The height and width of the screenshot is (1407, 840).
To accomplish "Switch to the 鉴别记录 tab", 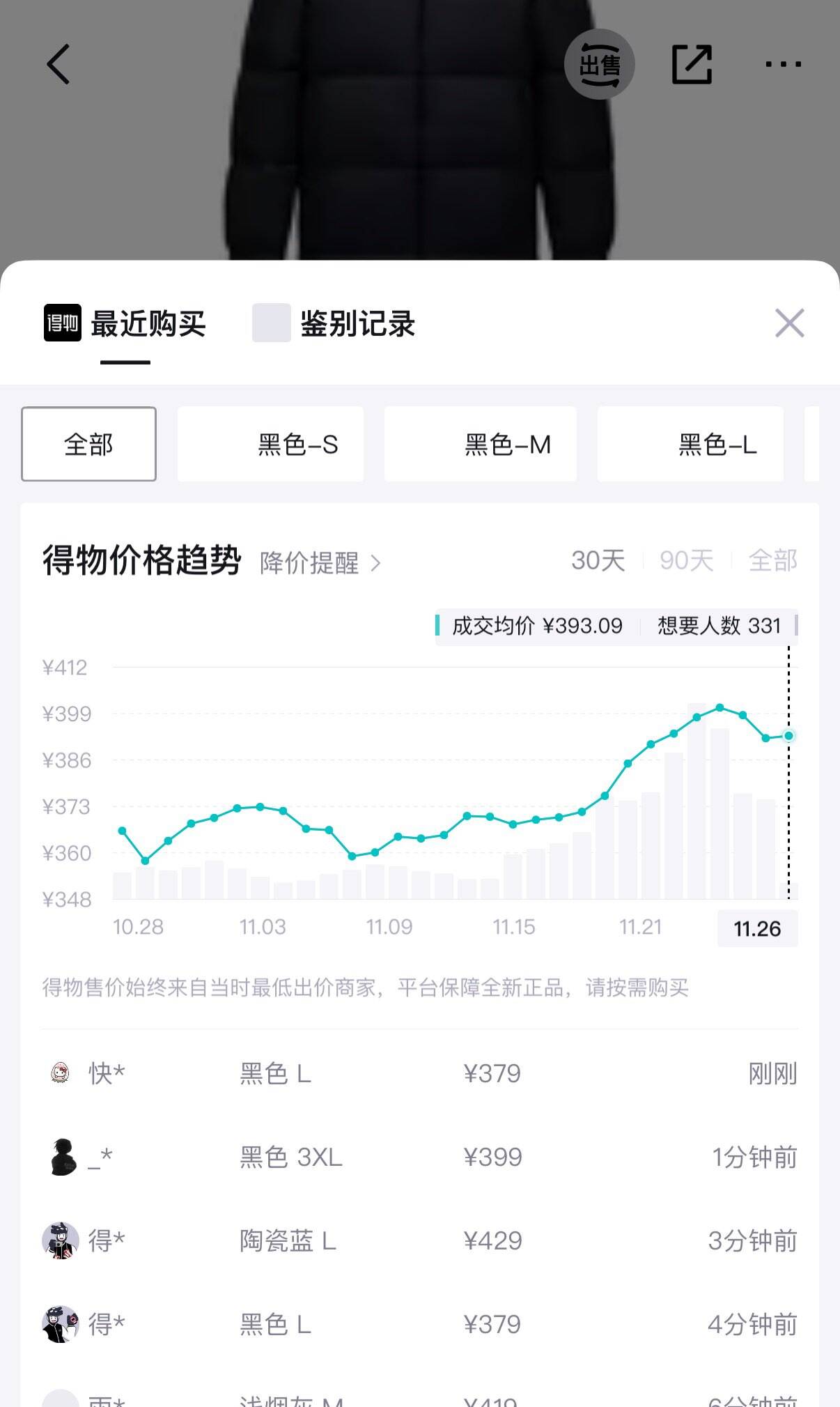I will click(x=335, y=324).
